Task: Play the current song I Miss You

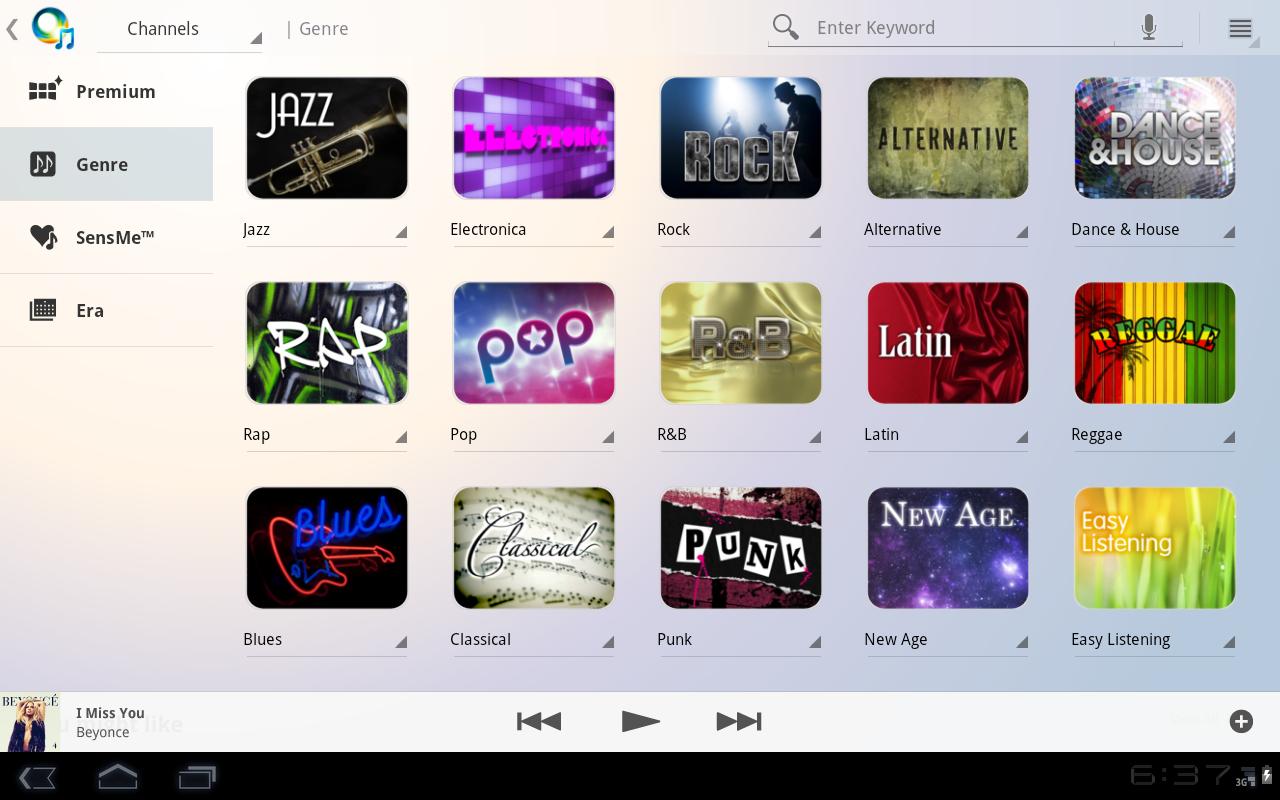Action: [x=640, y=721]
